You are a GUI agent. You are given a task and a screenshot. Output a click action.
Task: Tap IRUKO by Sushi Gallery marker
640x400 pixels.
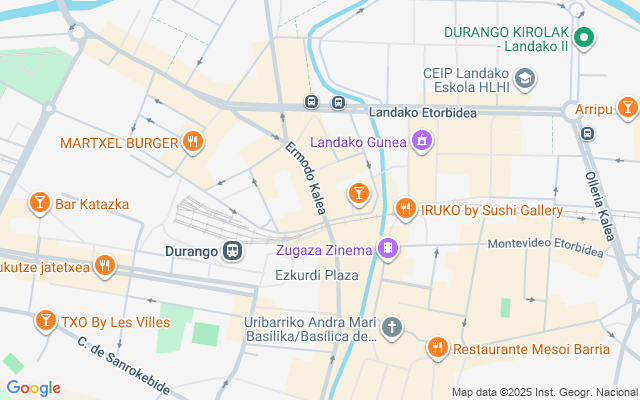405,209
